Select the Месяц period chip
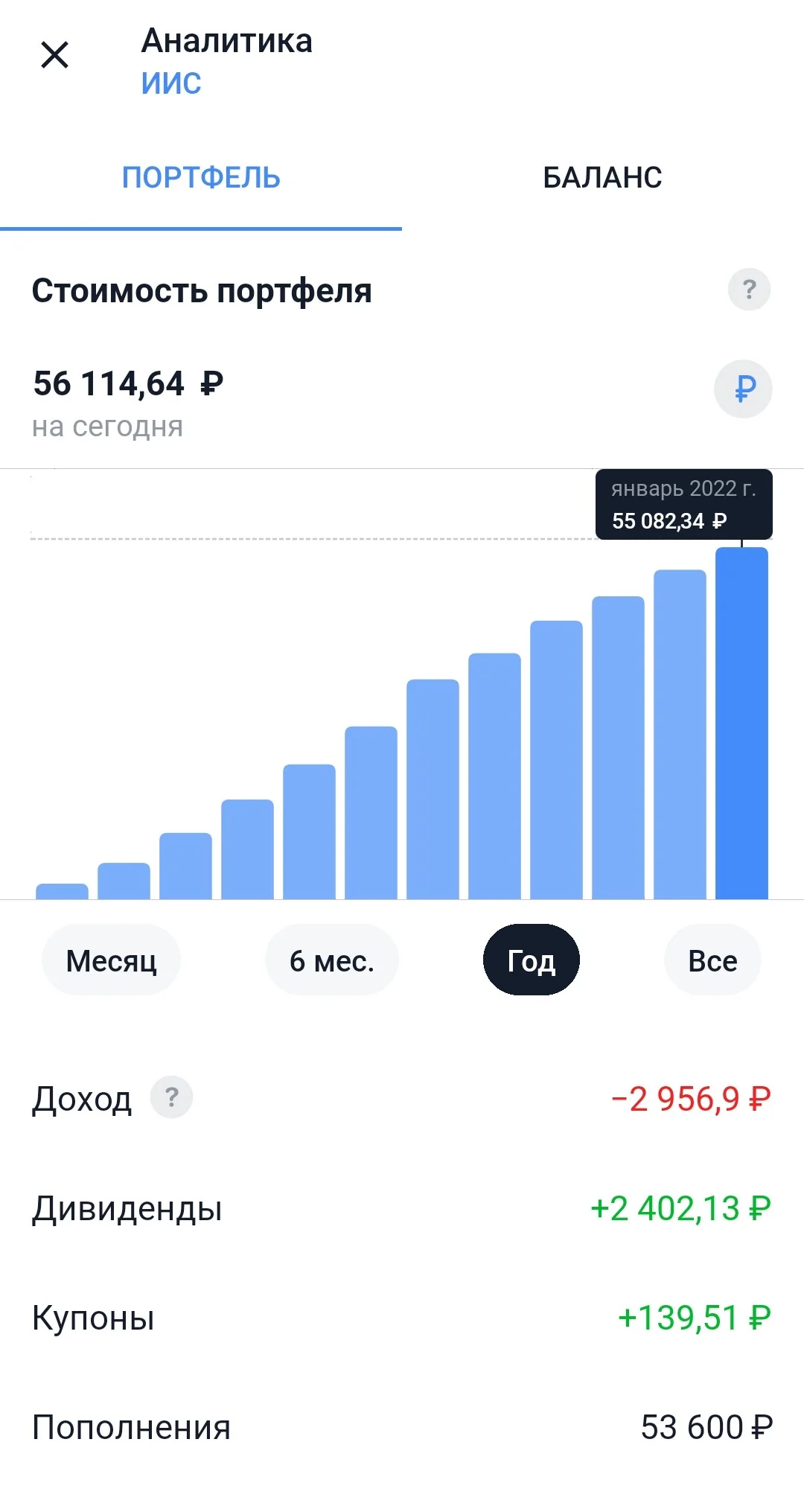The image size is (804, 1512). coord(111,960)
